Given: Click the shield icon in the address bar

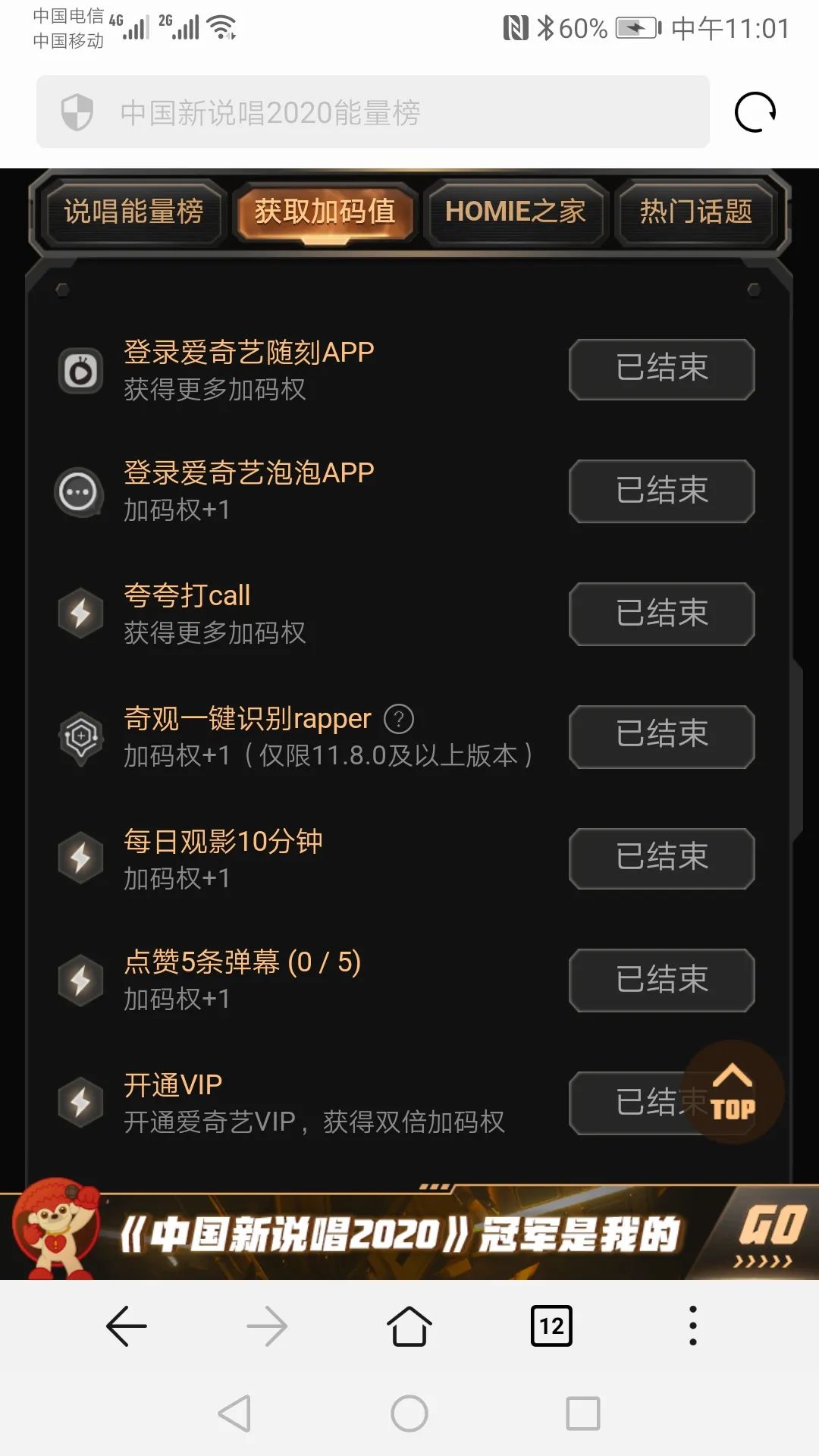Looking at the screenshot, I should 78,114.
